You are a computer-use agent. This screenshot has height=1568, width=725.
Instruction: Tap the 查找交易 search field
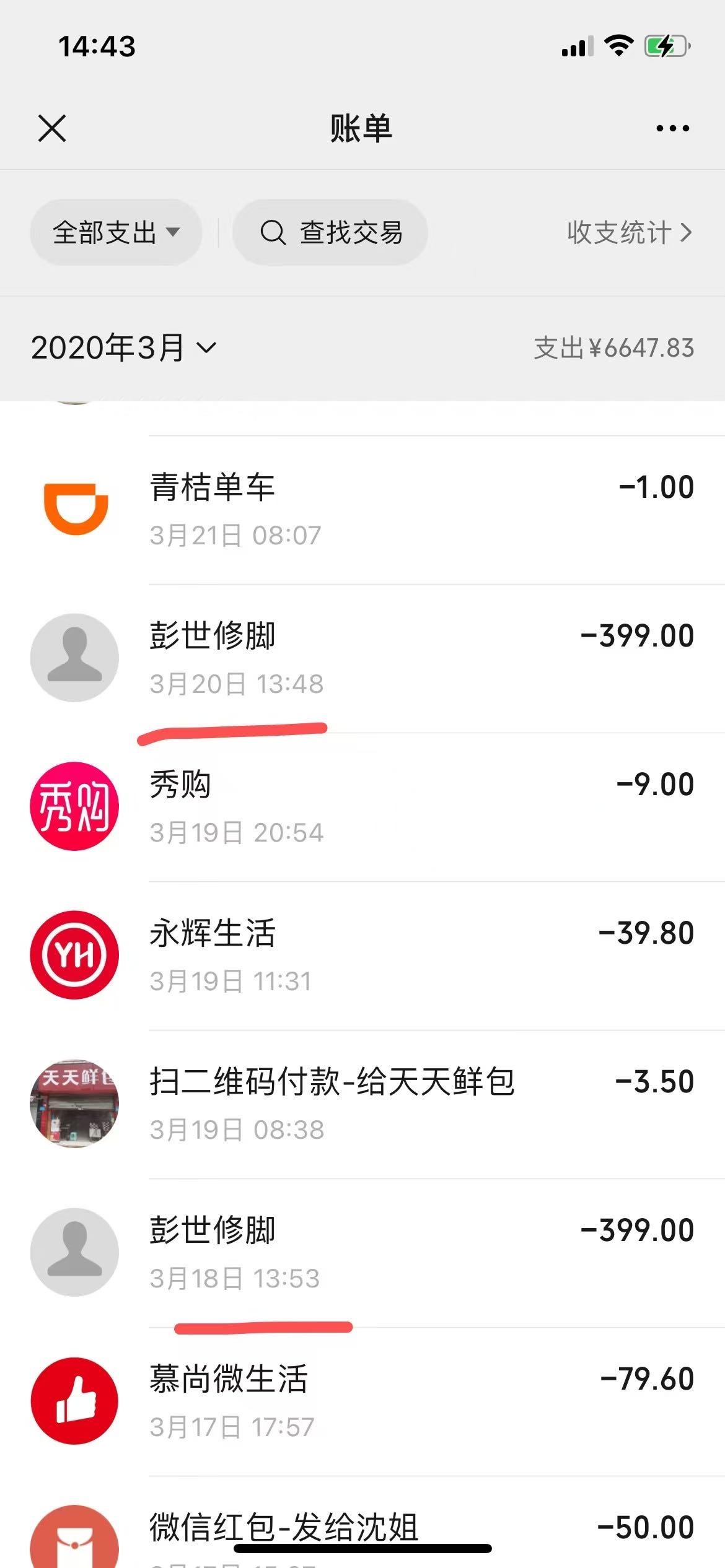[x=330, y=233]
